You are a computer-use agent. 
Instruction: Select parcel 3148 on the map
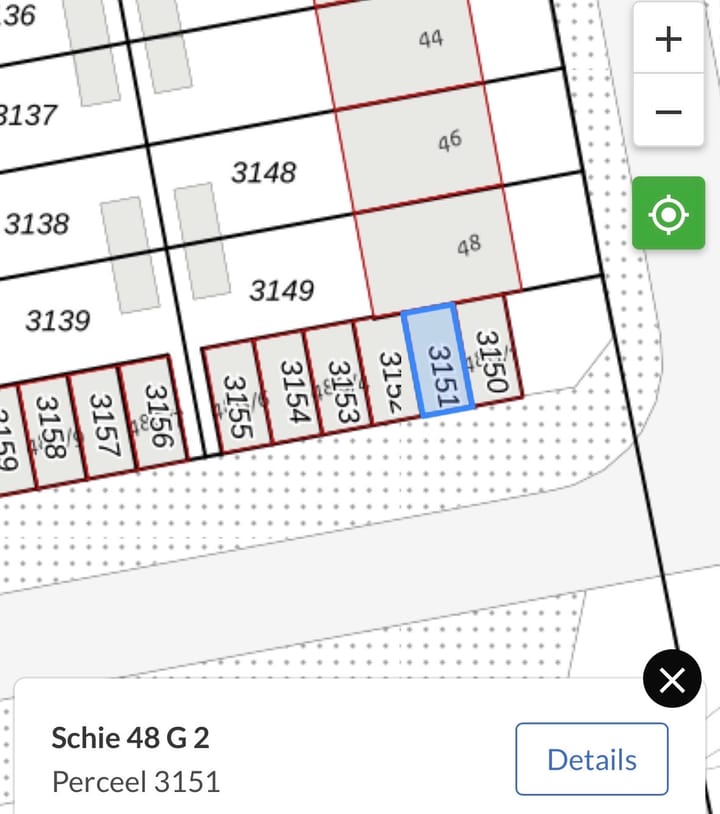point(263,172)
